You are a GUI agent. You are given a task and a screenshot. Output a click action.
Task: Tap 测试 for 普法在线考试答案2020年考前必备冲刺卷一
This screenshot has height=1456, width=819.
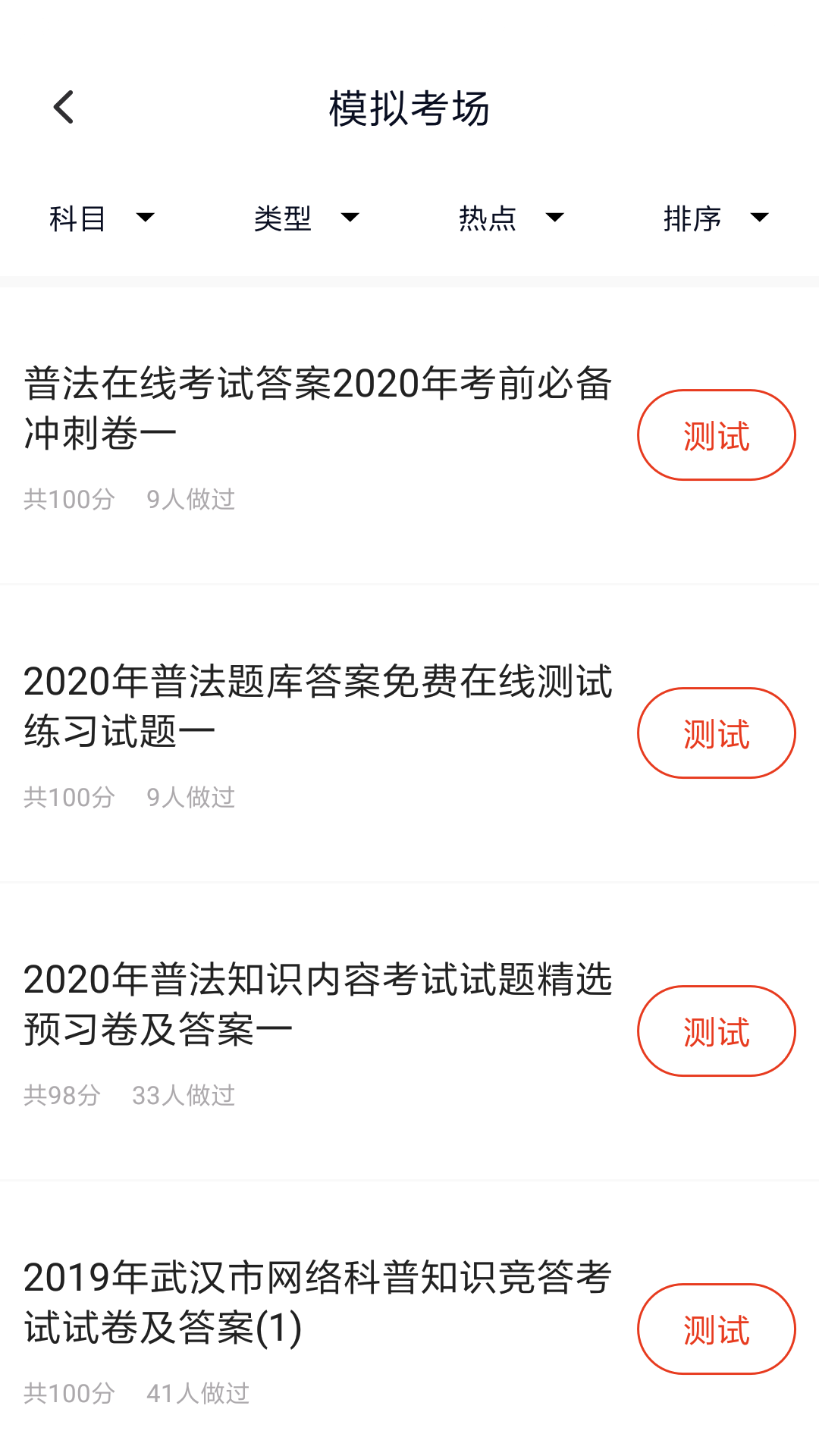pyautogui.click(x=716, y=435)
